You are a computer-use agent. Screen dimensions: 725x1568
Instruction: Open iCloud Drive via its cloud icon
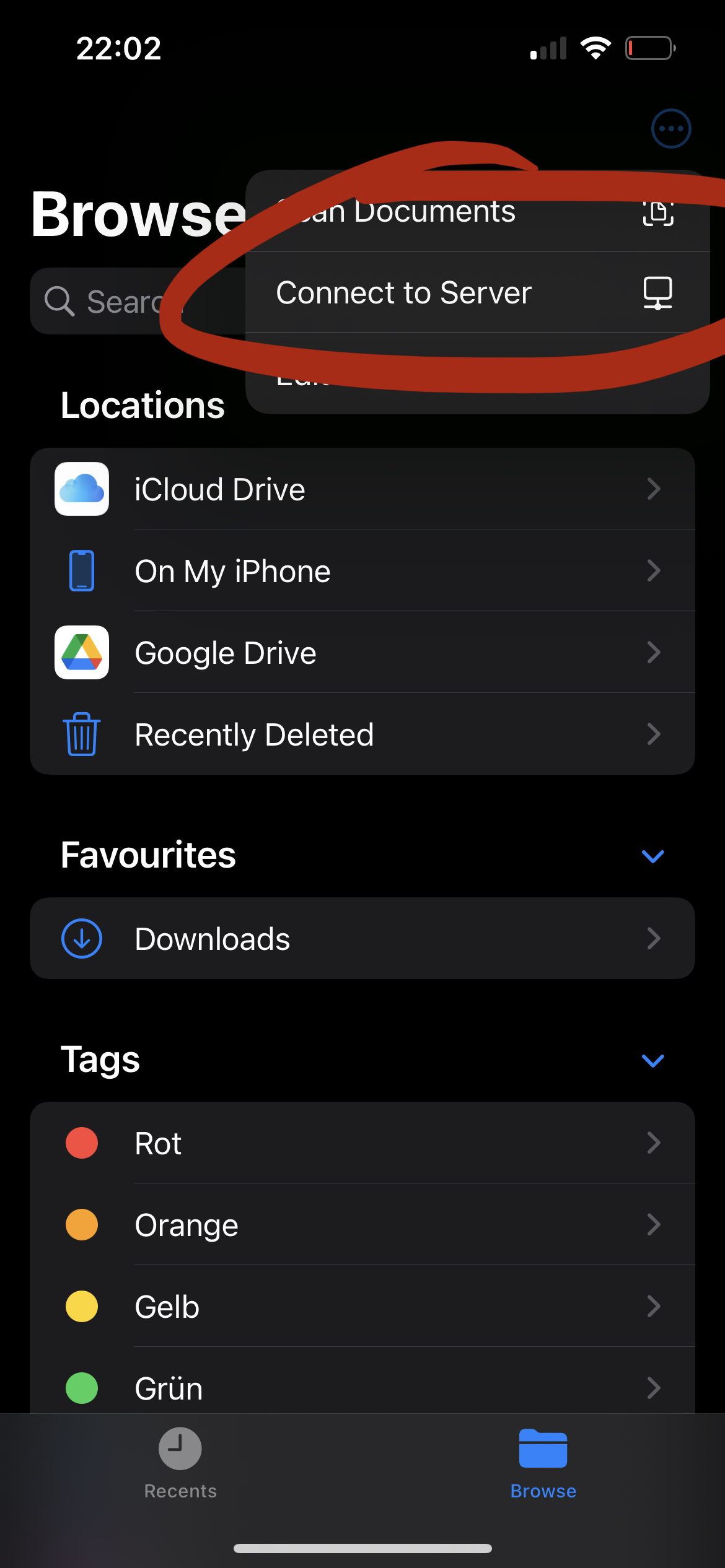click(81, 489)
